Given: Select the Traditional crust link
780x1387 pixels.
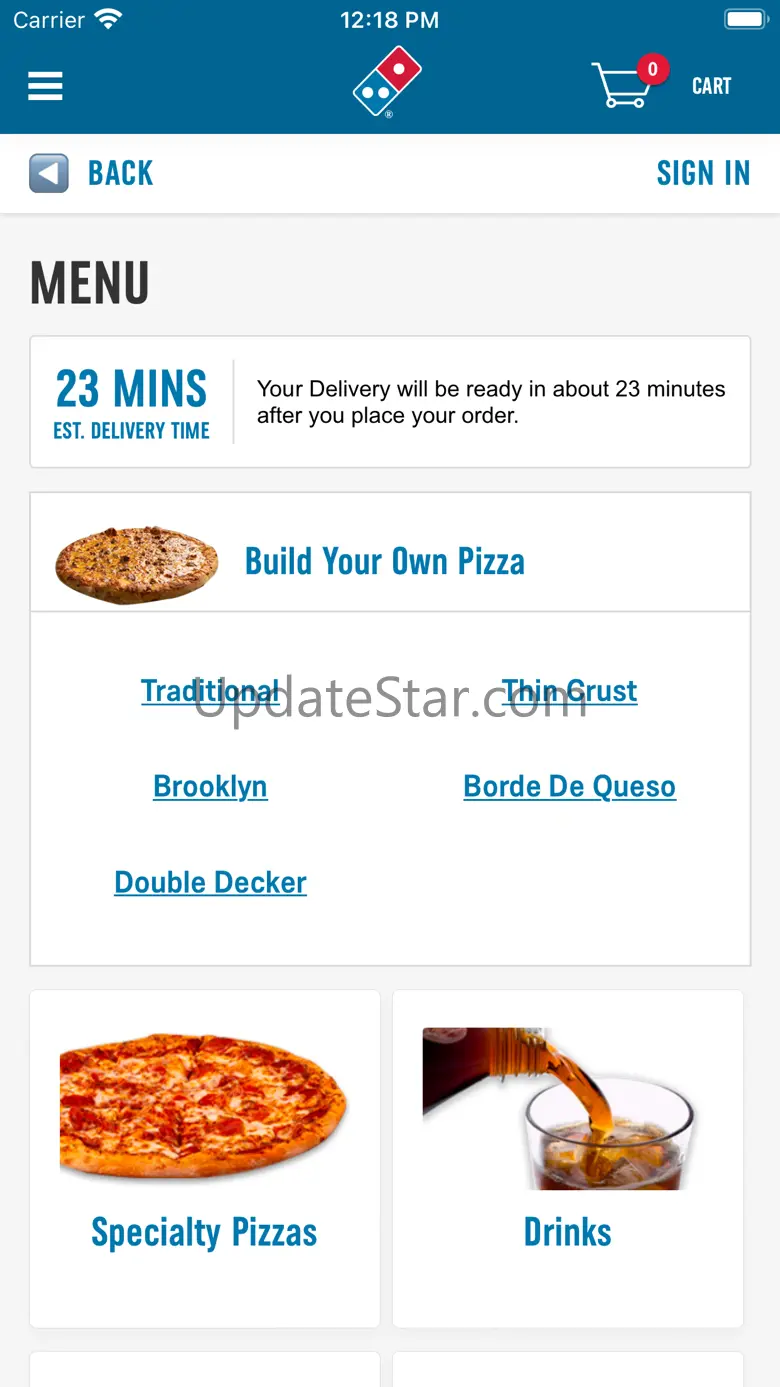Looking at the screenshot, I should (x=210, y=691).
